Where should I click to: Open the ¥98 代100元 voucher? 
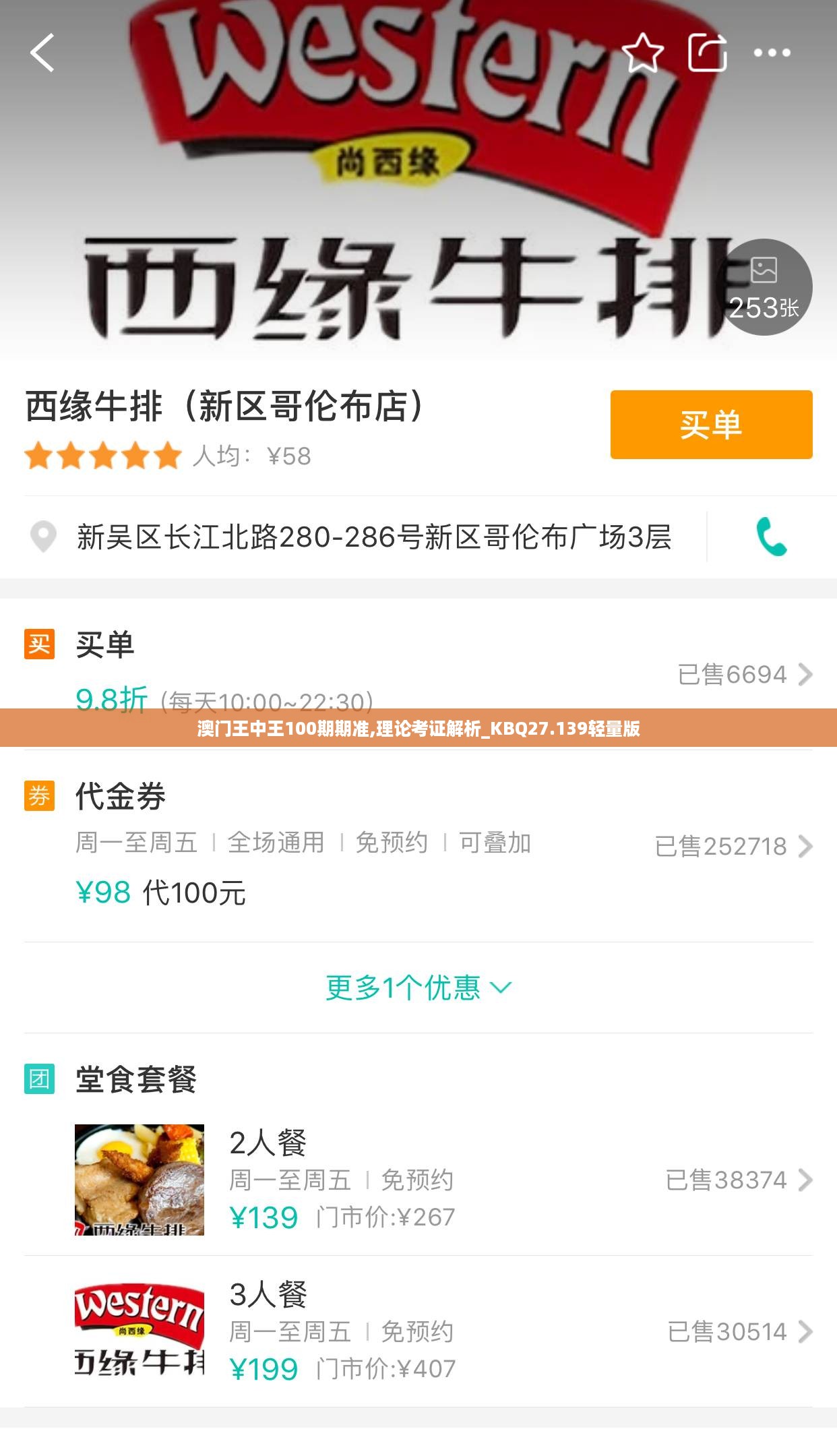pos(418,846)
